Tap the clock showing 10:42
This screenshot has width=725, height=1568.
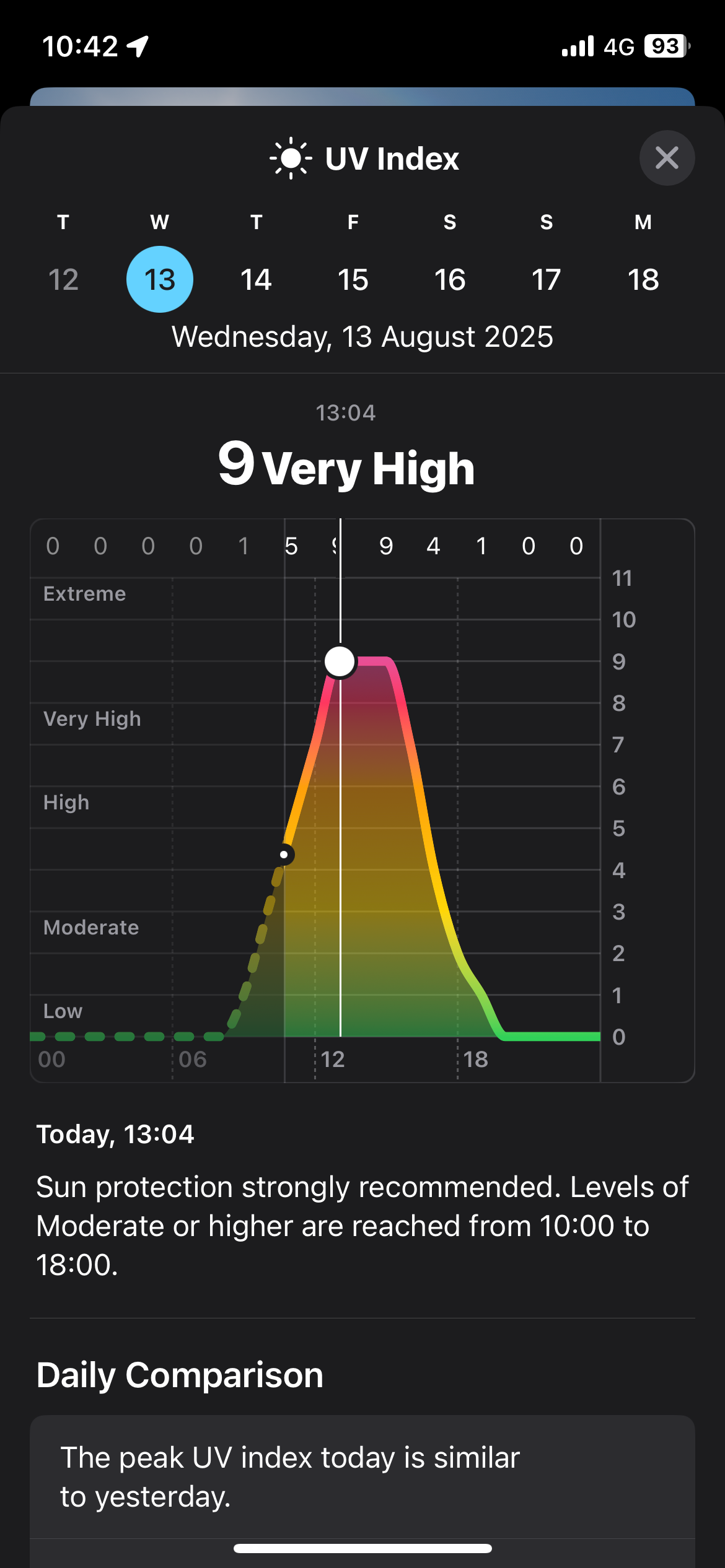point(82,45)
